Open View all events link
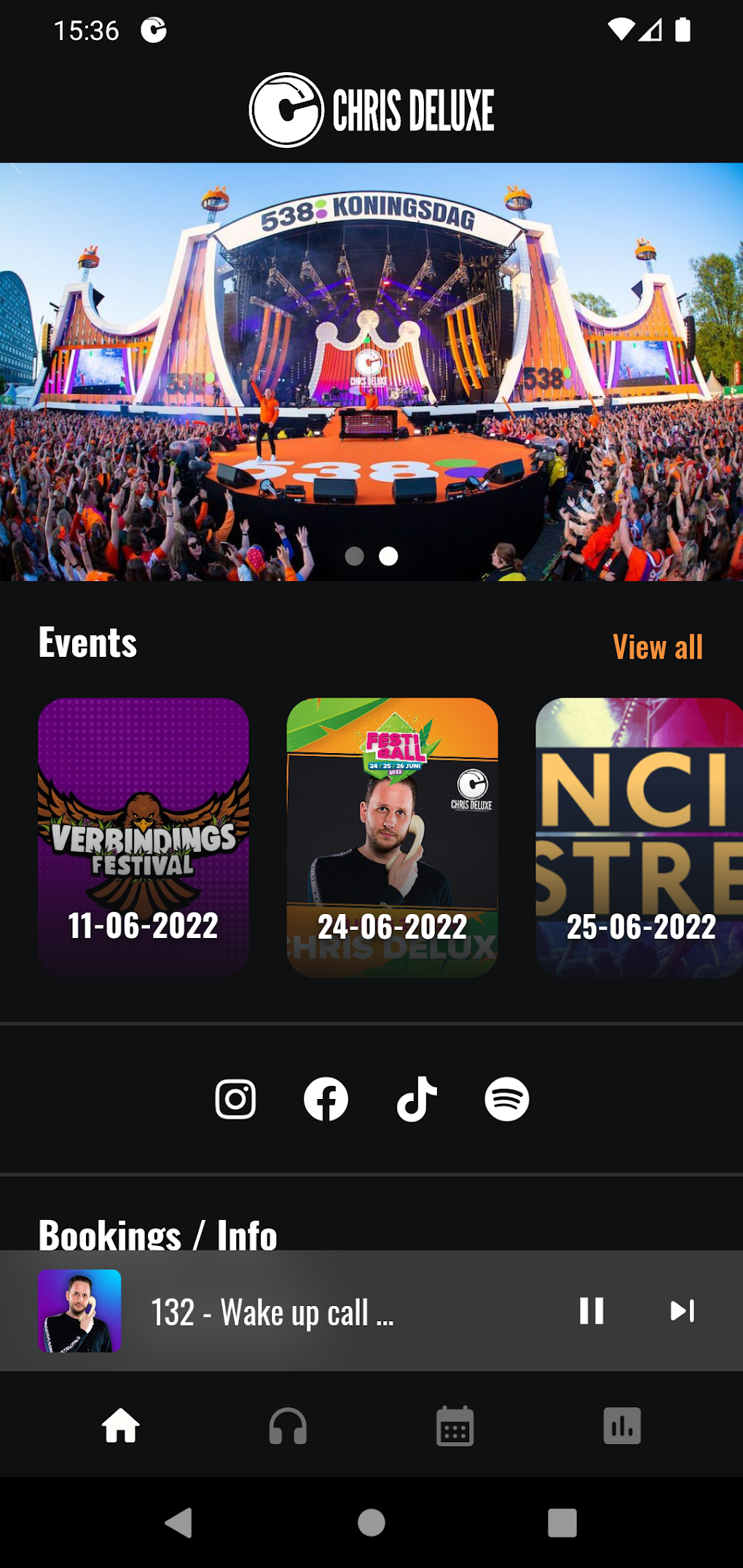743x1568 pixels. [657, 647]
